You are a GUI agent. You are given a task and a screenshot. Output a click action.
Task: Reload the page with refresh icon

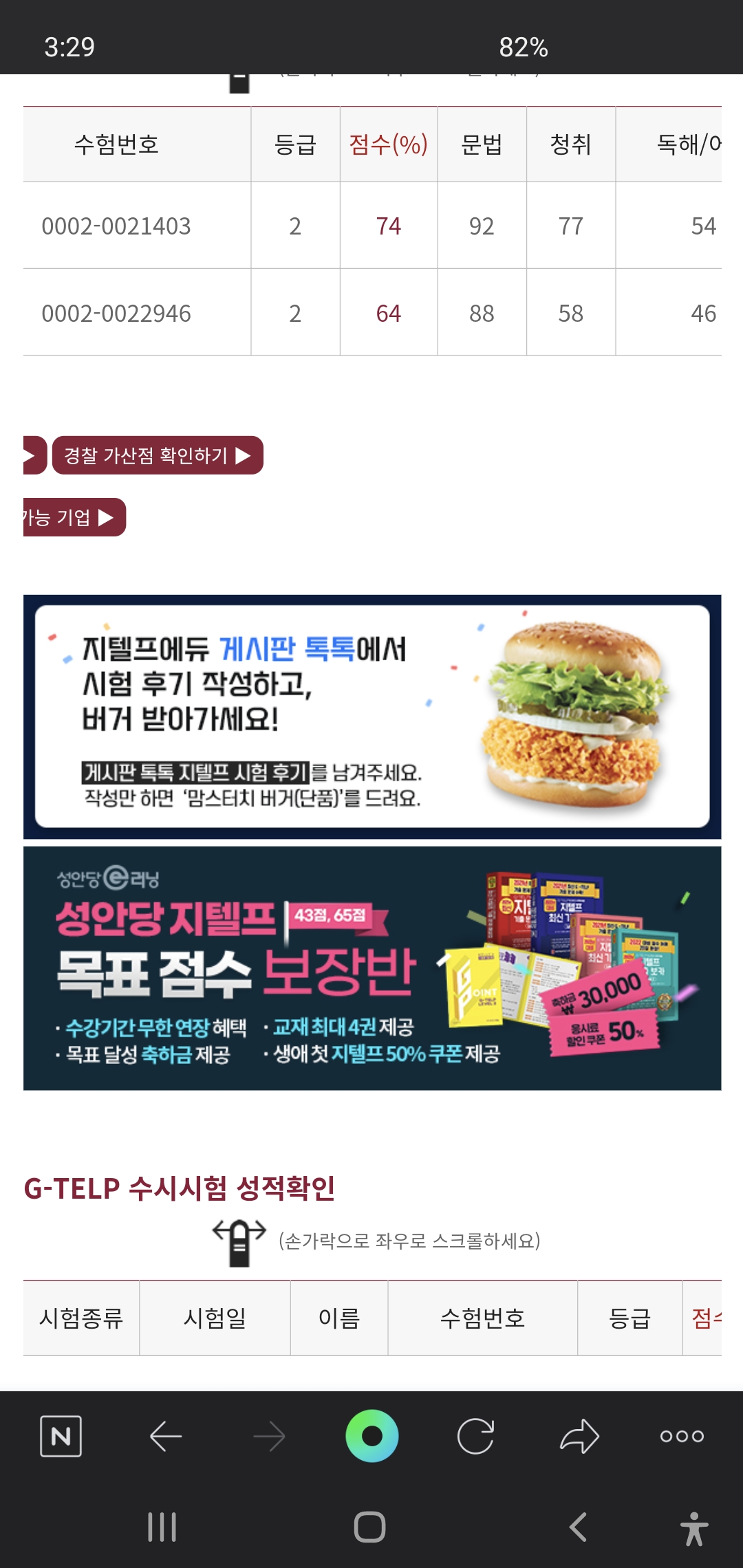[x=475, y=1436]
